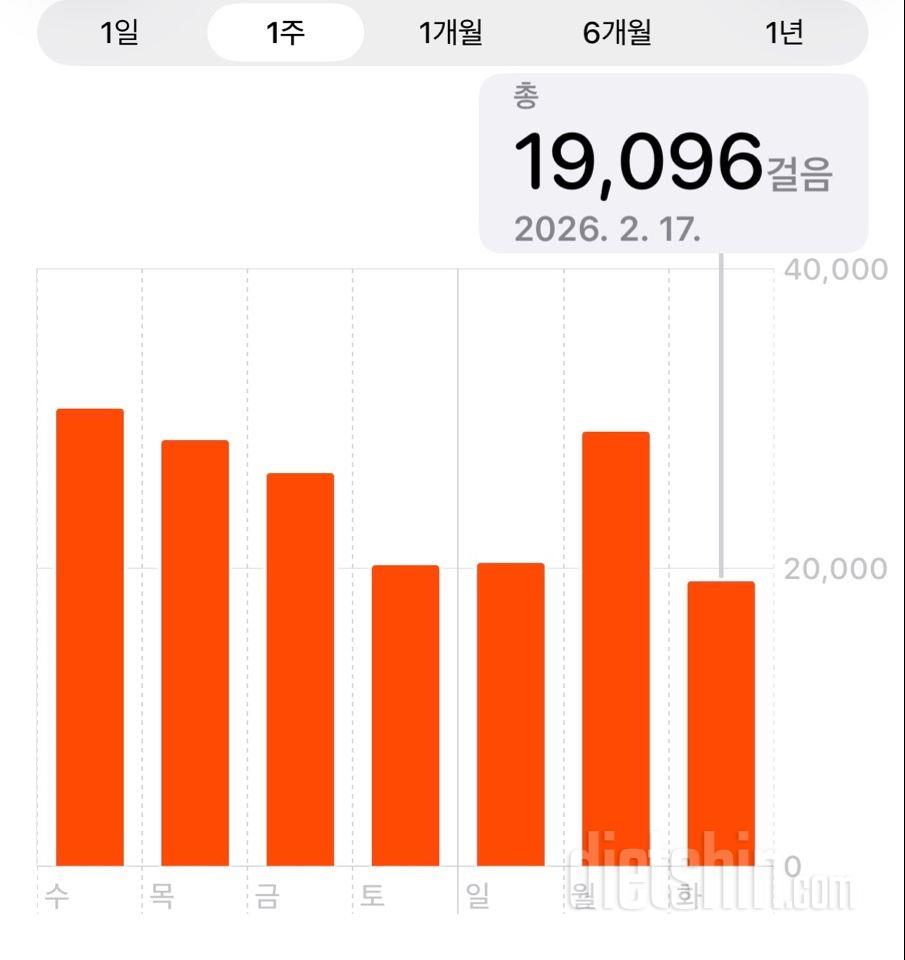View the 1년 yearly step chart
The height and width of the screenshot is (960, 905).
784,33
